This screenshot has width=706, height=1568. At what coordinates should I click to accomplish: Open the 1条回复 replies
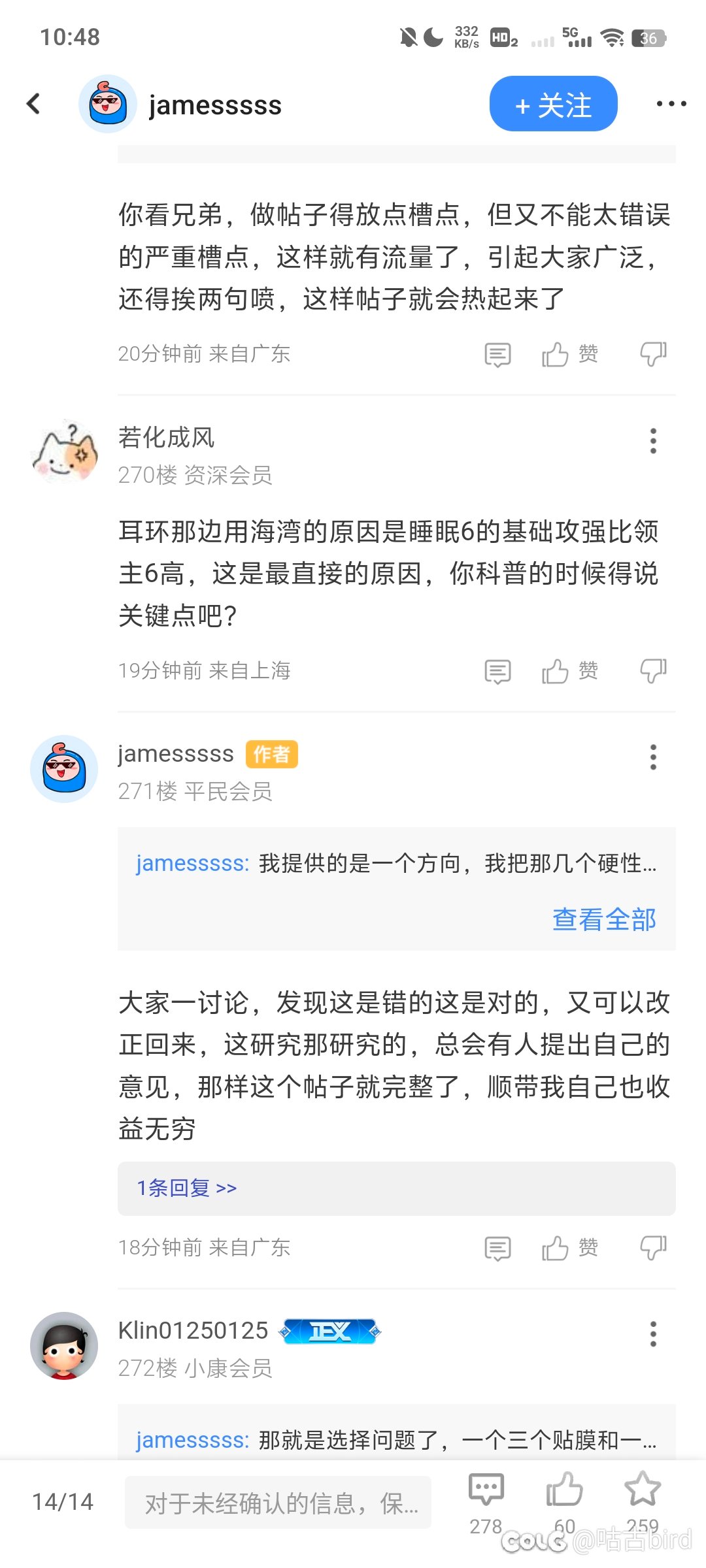[x=397, y=1188]
